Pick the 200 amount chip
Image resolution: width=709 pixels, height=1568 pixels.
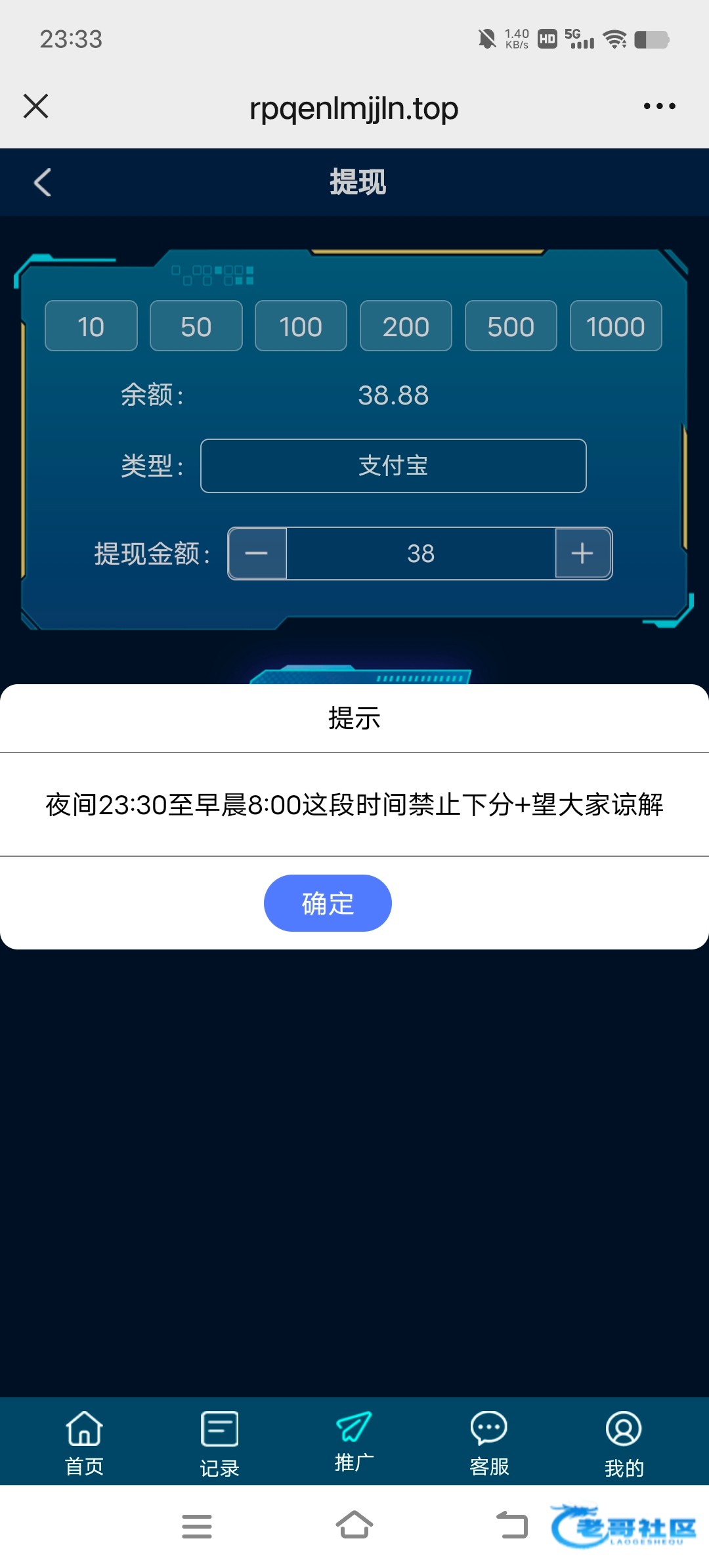pos(406,326)
